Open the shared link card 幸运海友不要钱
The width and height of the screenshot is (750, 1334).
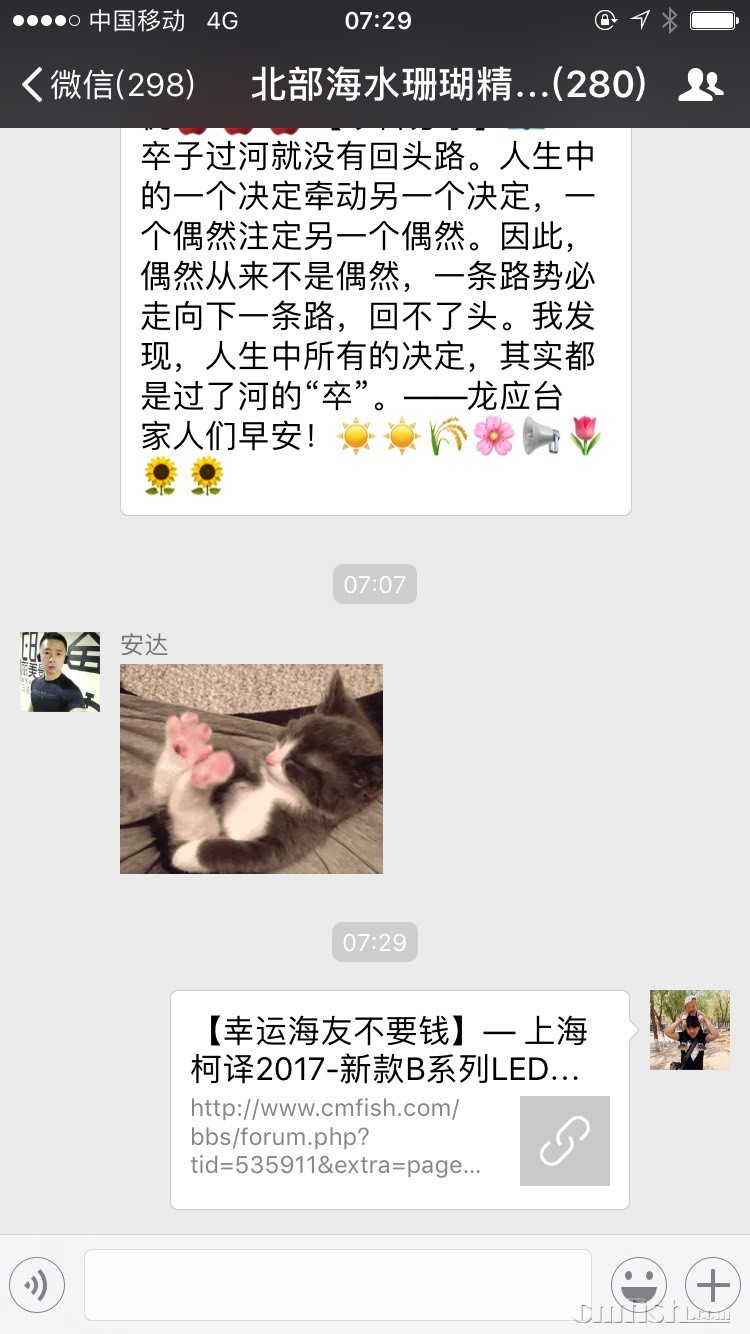click(400, 1099)
